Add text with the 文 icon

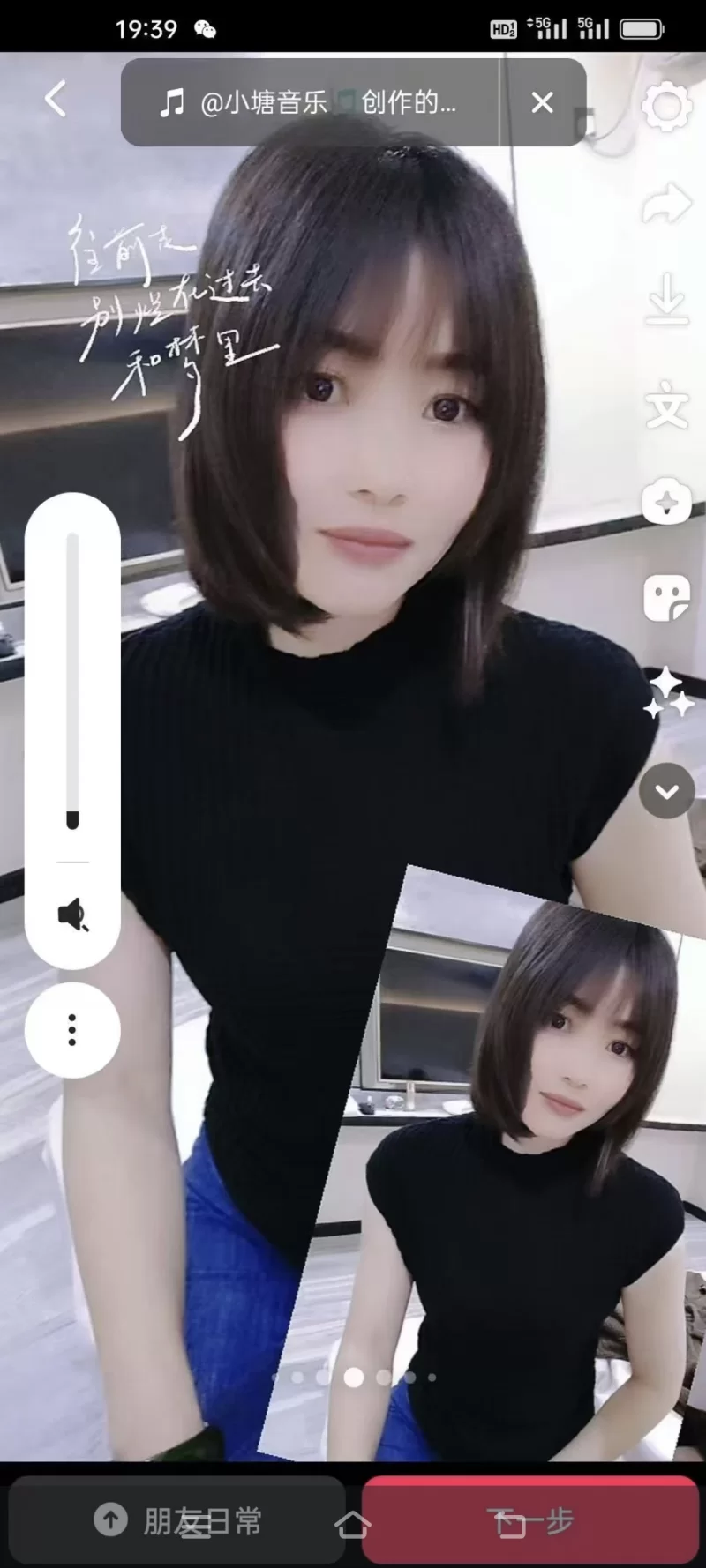(666, 405)
